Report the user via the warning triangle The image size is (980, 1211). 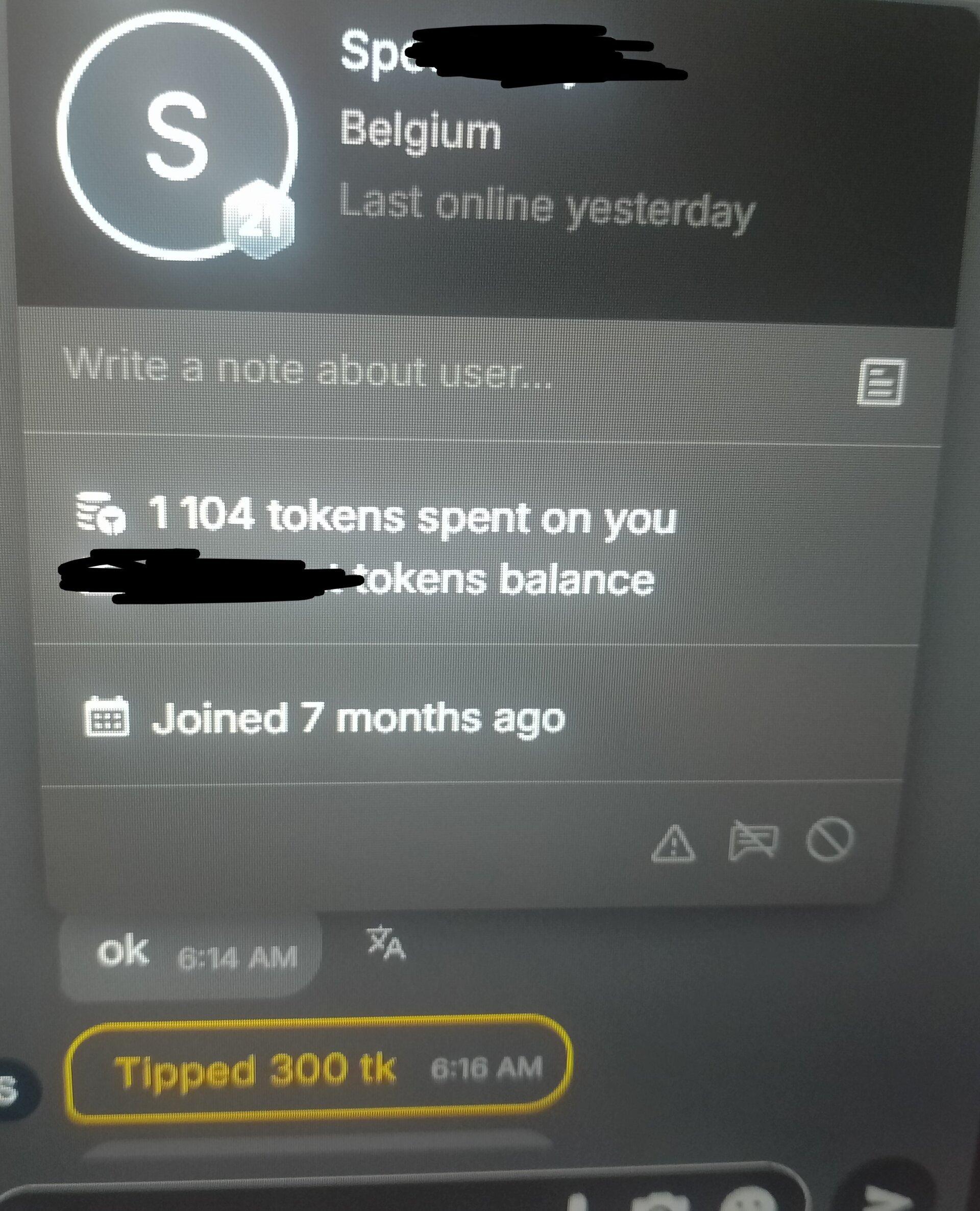click(673, 845)
